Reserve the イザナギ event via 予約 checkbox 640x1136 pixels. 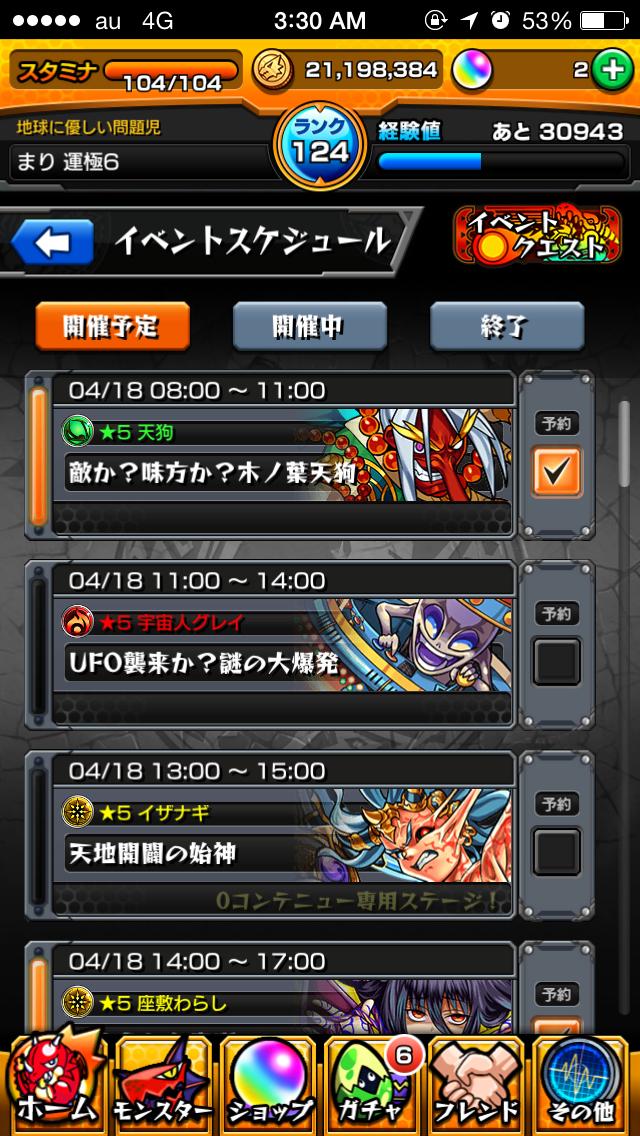pyautogui.click(x=556, y=851)
